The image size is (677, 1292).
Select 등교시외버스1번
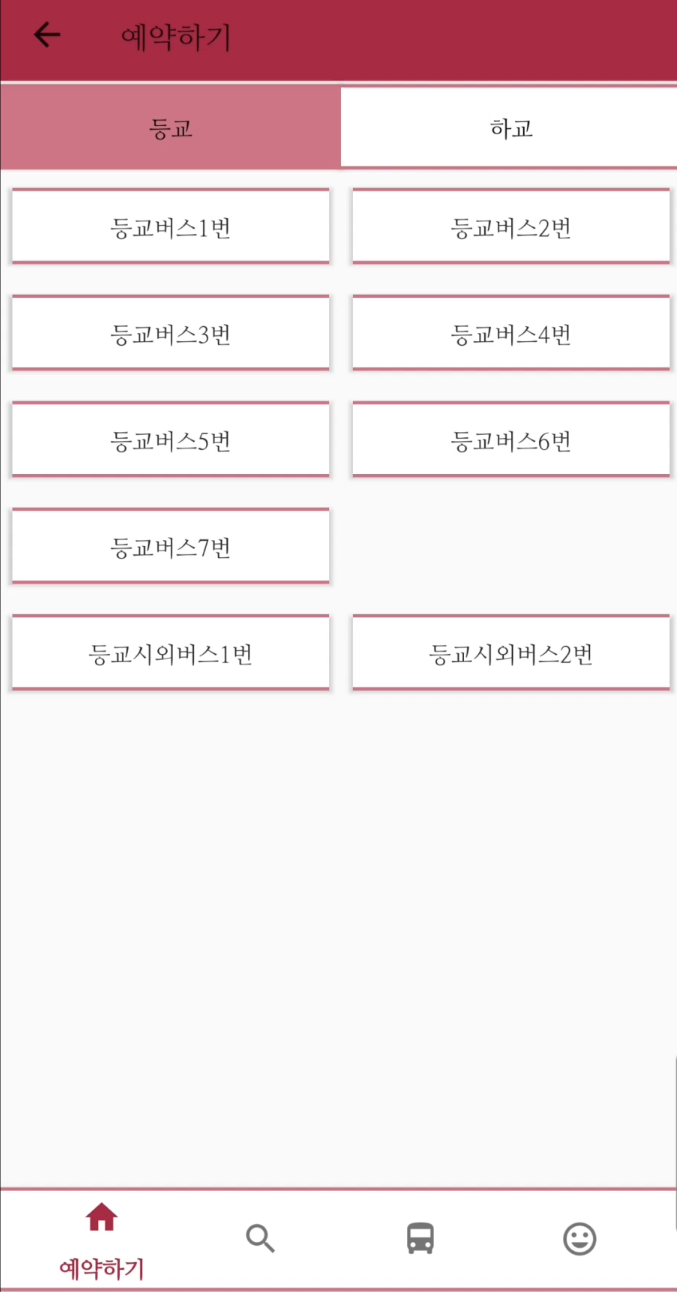[170, 654]
